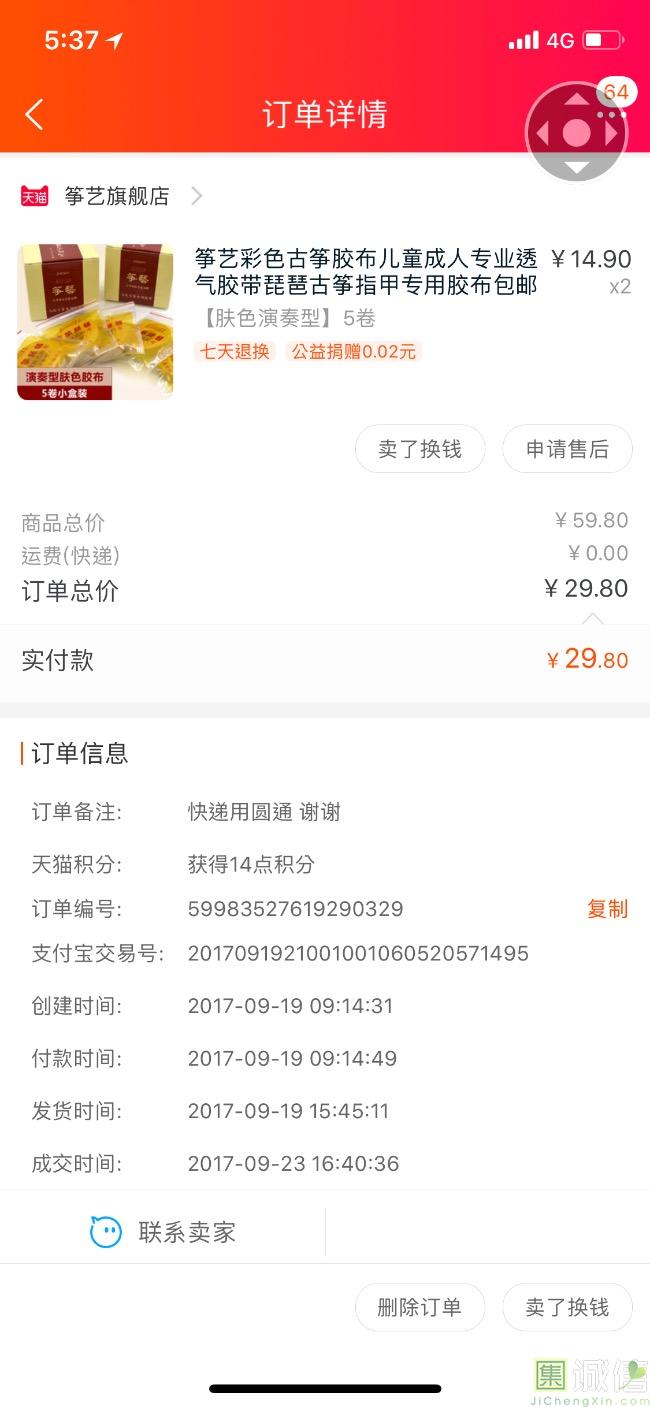The image size is (650, 1407).
Task: Tap 申请售后 to request after-sales service
Action: click(x=567, y=449)
